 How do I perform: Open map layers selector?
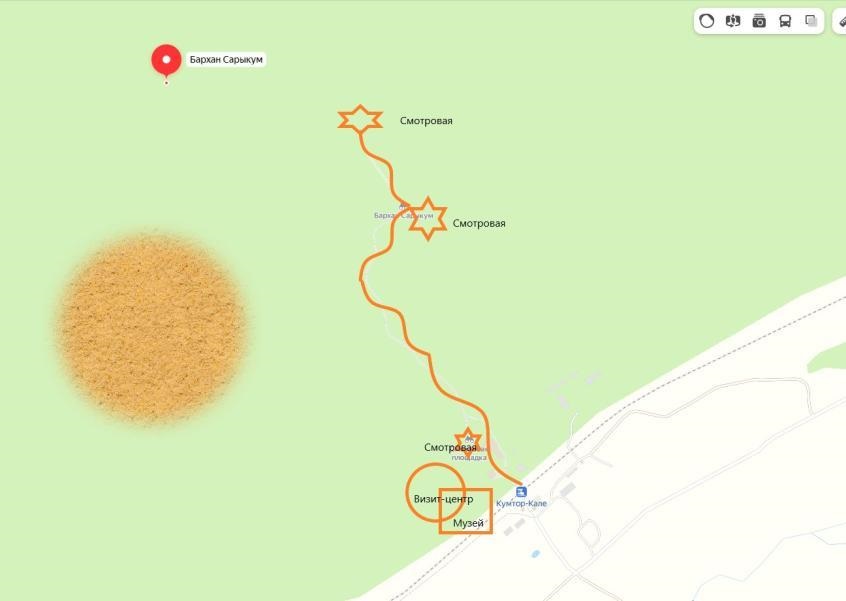pos(811,21)
